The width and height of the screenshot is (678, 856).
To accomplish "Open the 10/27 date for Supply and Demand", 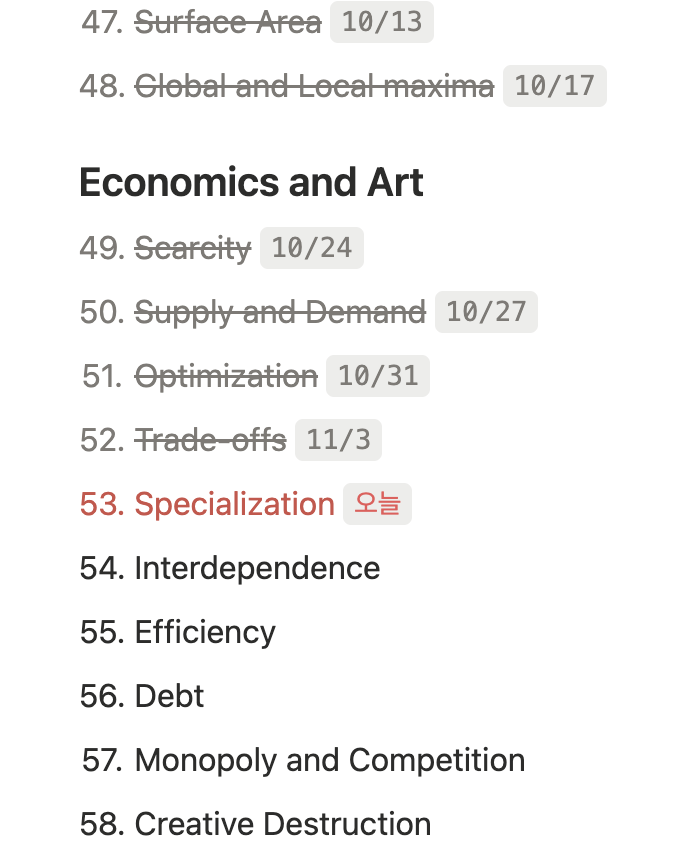I will (486, 312).
